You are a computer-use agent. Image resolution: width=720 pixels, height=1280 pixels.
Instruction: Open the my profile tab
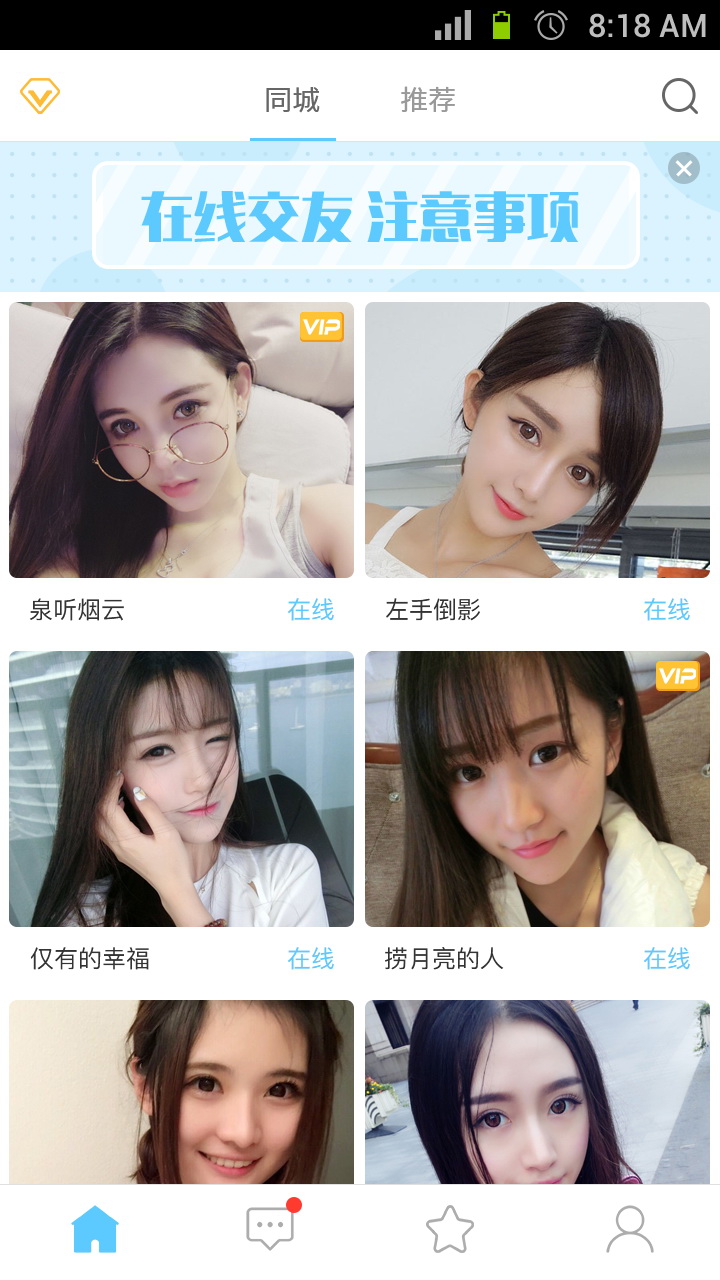click(630, 1229)
